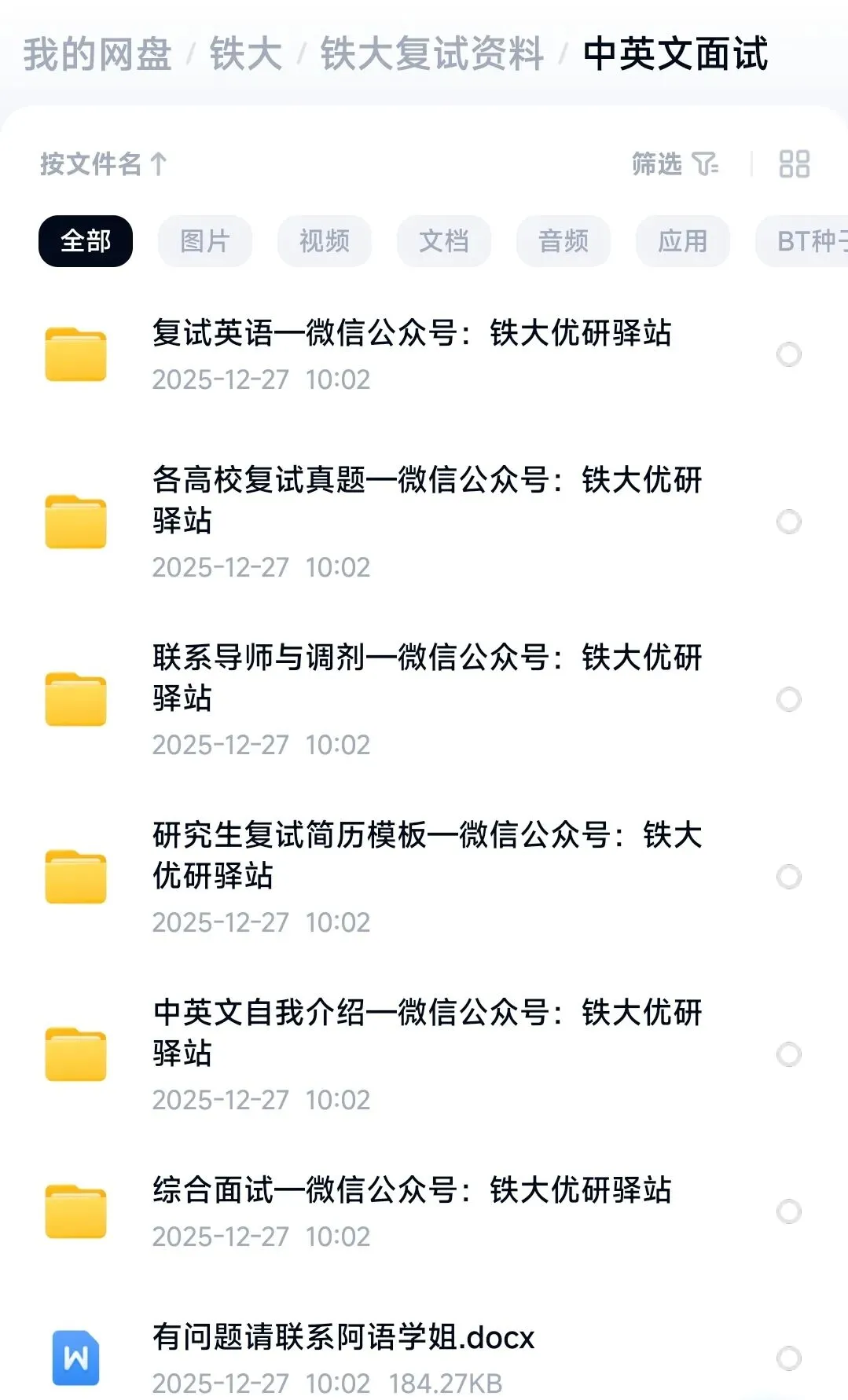This screenshot has width=848, height=1400.
Task: Switch to grid view layout
Action: (794, 164)
